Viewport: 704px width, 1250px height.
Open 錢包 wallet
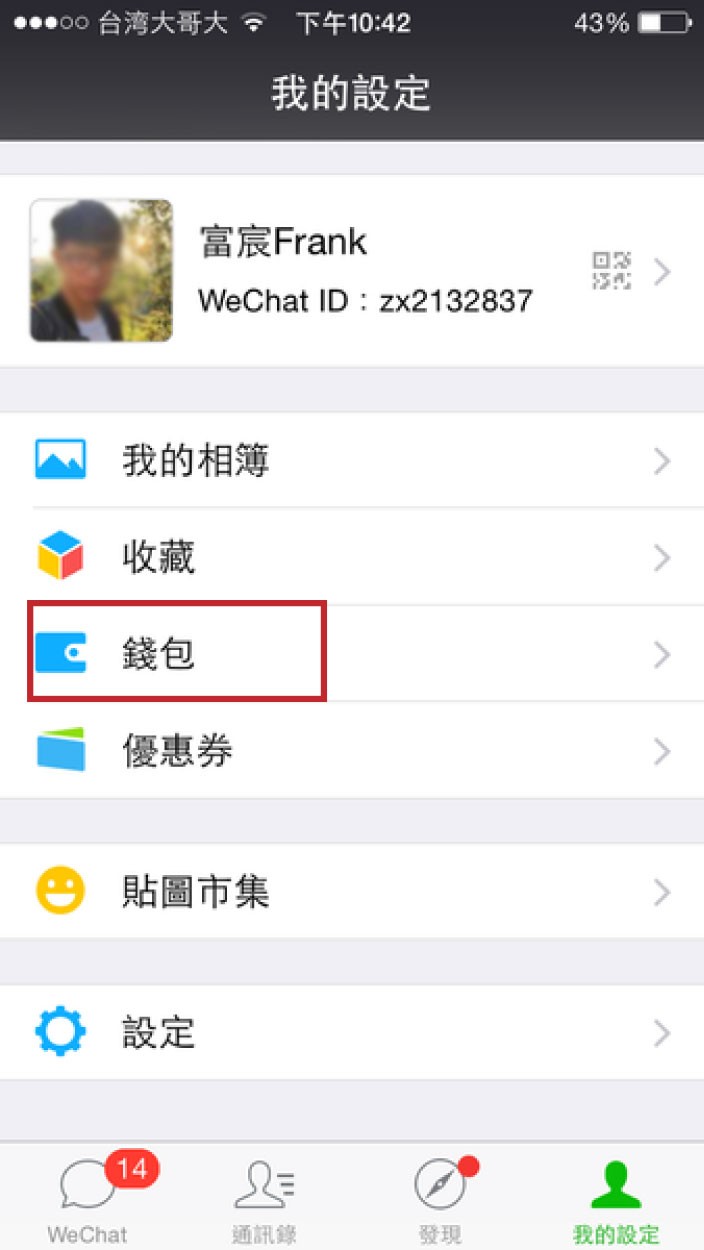click(352, 654)
